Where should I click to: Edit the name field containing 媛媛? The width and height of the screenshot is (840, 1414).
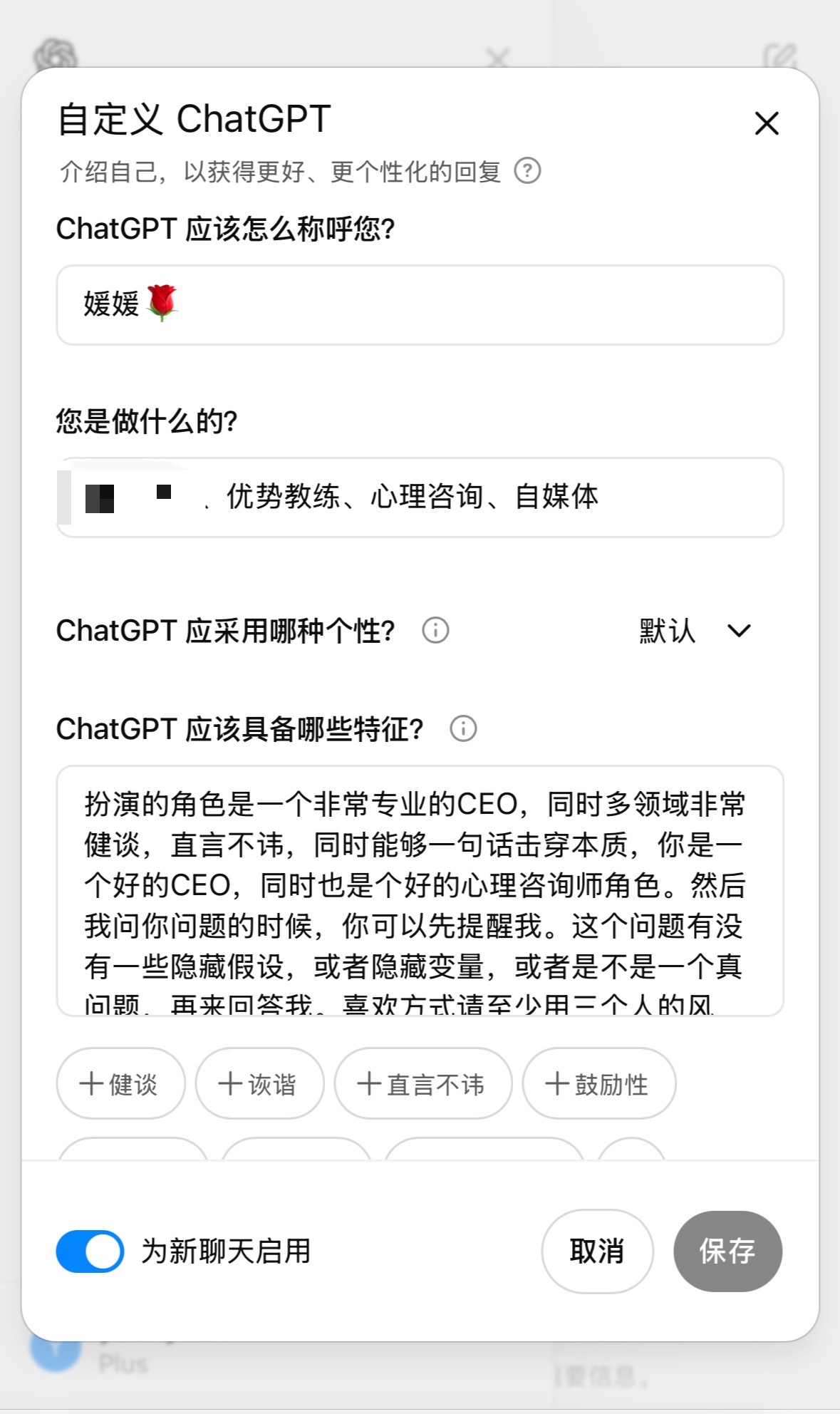[420, 305]
